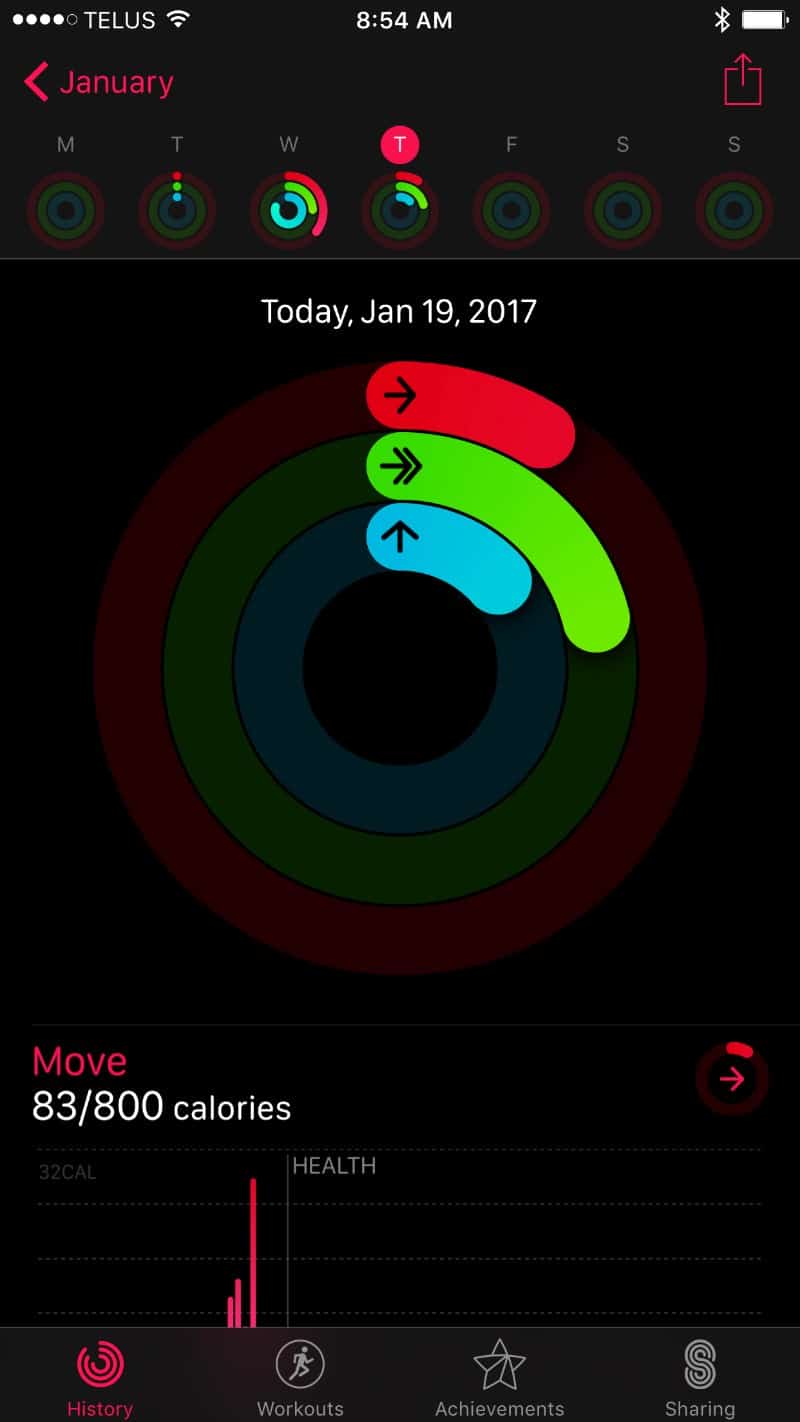Tap the History tab
The width and height of the screenshot is (800, 1422).
100,1378
